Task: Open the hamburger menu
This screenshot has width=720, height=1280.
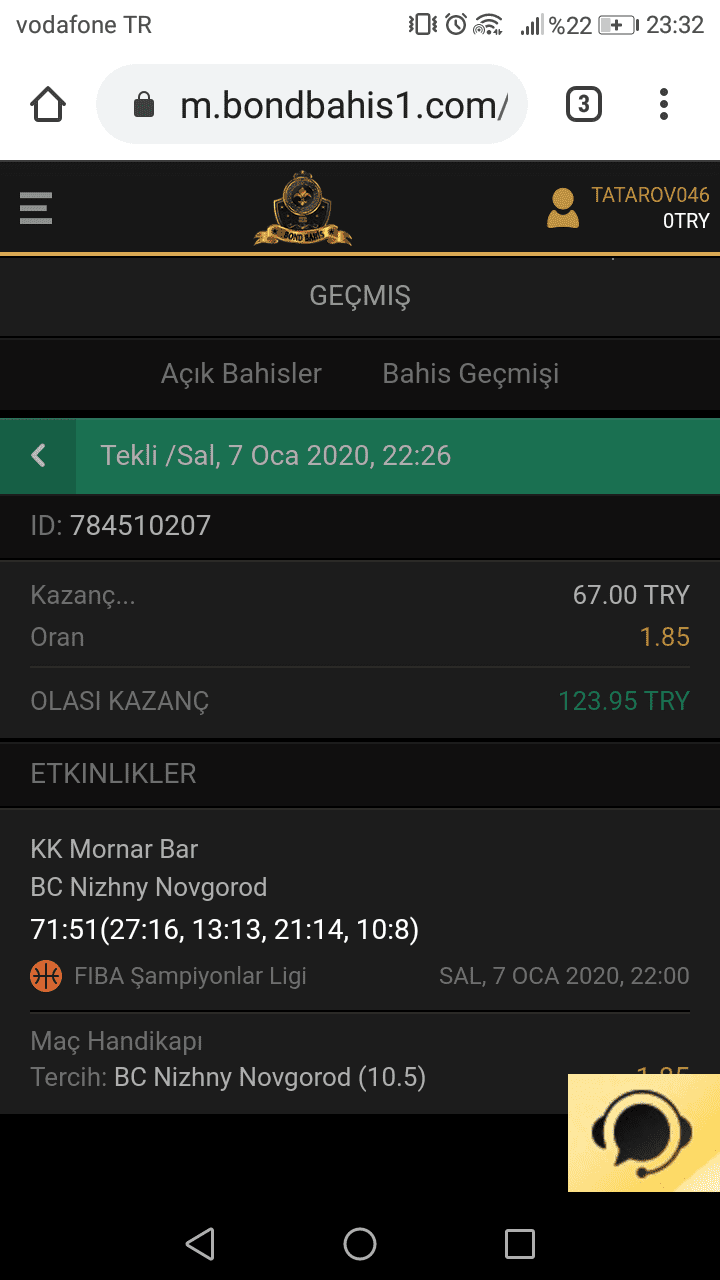Action: point(36,207)
